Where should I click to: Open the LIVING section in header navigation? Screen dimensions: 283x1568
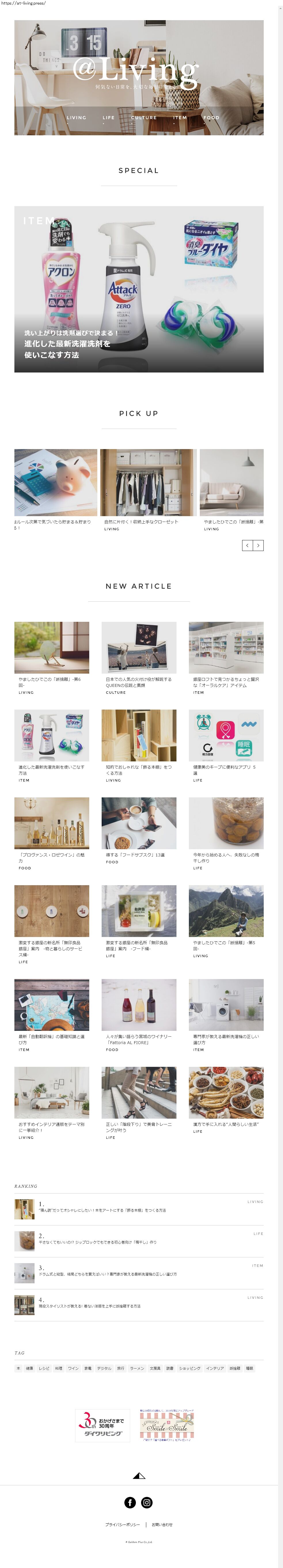pyautogui.click(x=76, y=117)
